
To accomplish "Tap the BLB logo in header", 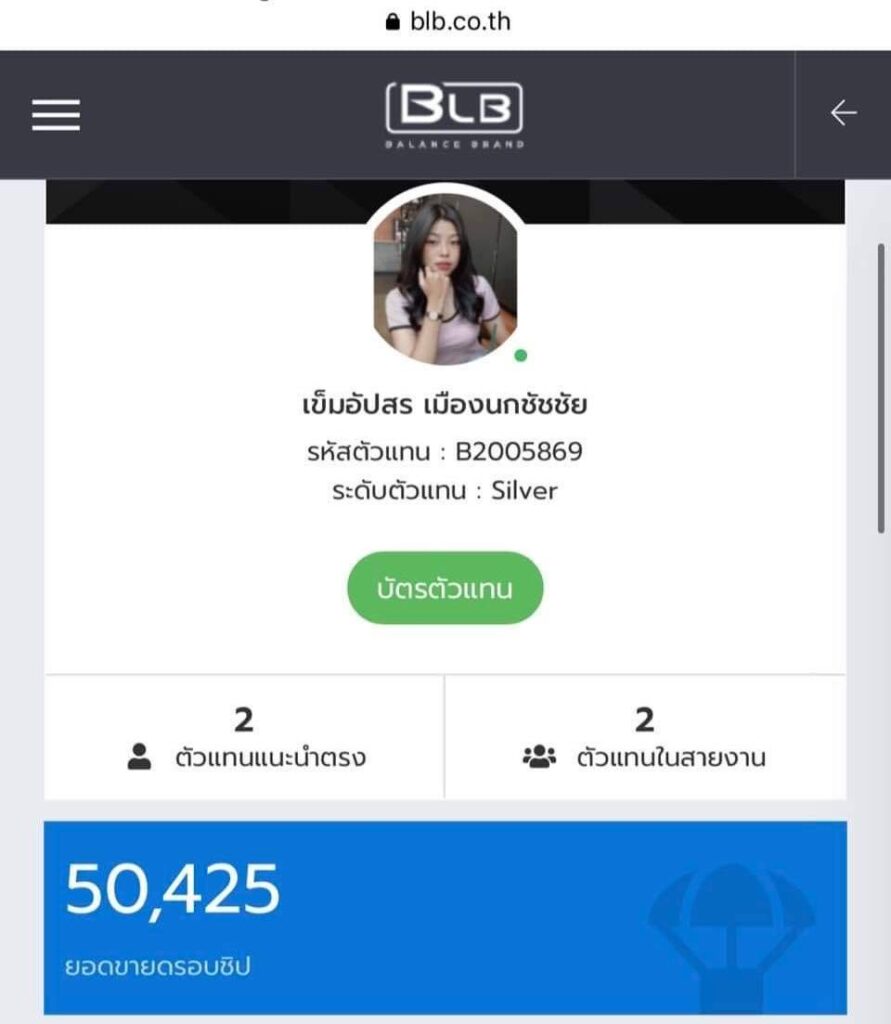I will (x=454, y=114).
